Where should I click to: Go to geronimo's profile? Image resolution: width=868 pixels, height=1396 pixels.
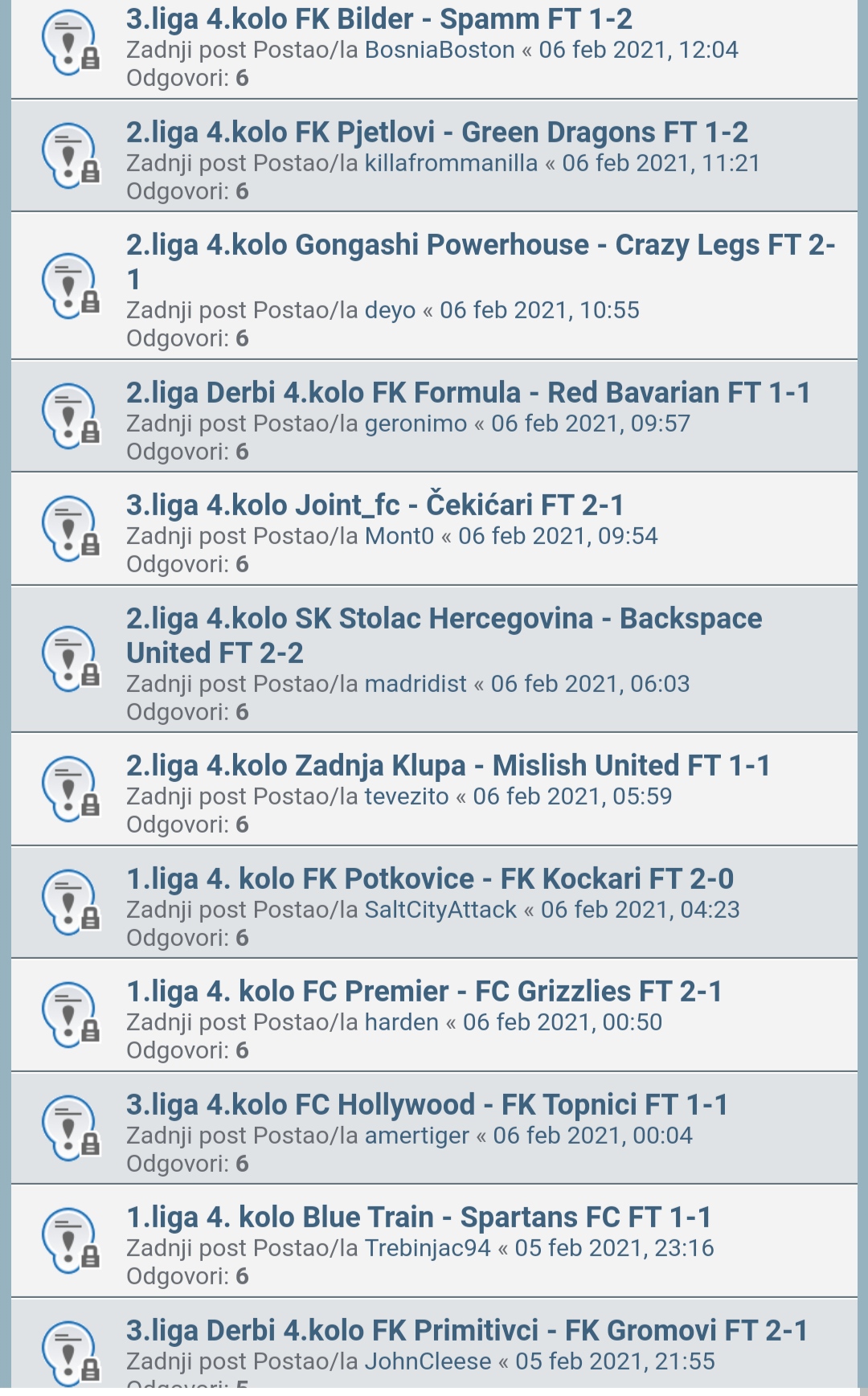point(416,424)
